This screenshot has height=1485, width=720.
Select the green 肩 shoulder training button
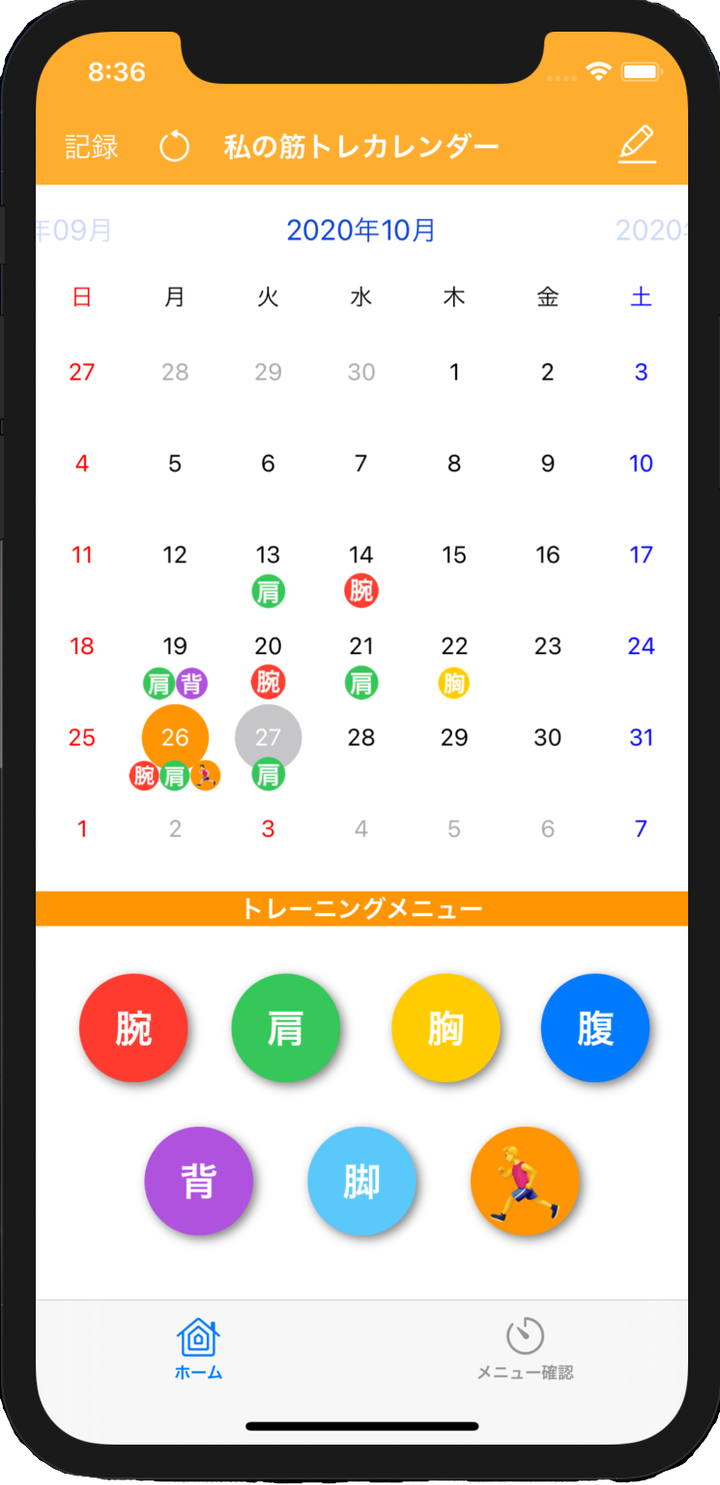point(286,1028)
